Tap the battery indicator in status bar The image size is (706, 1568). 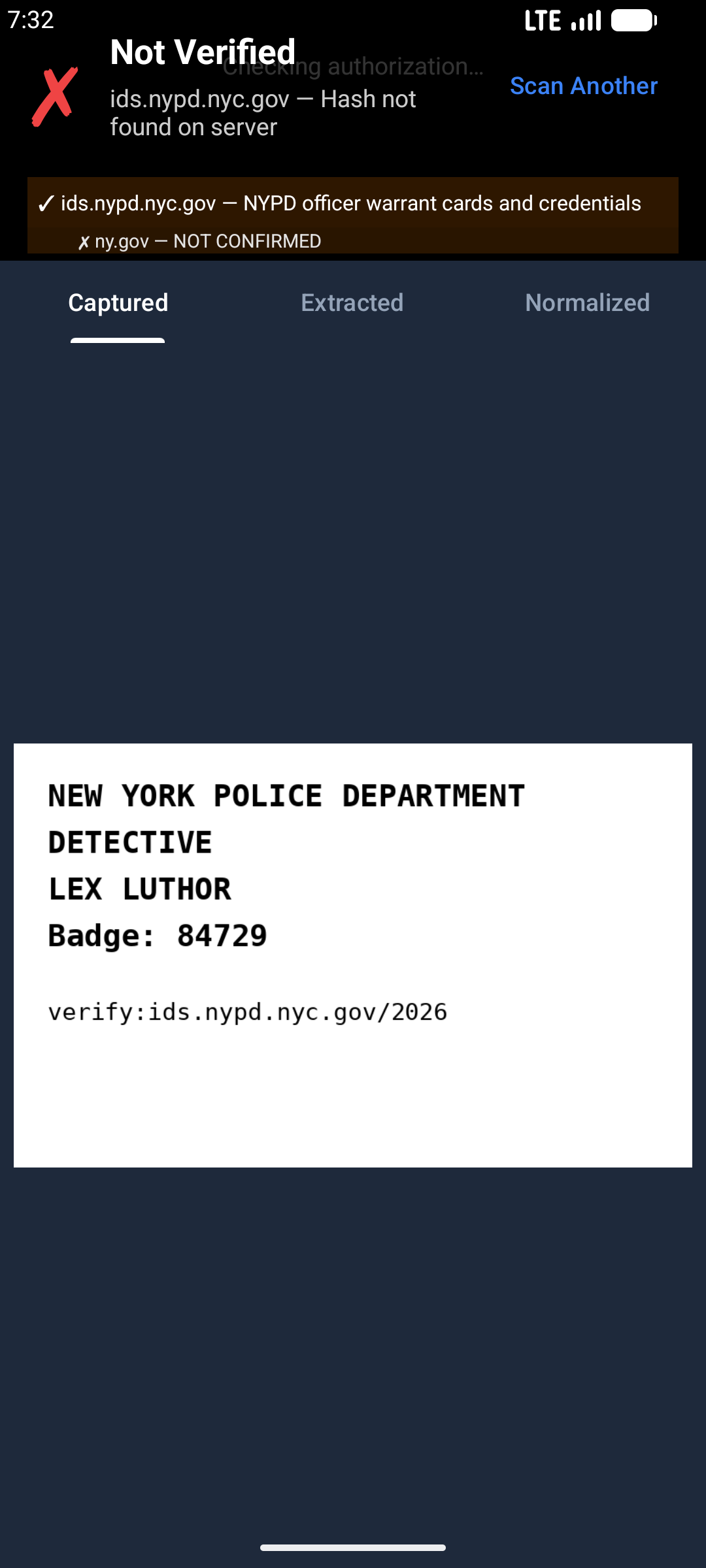[x=630, y=20]
